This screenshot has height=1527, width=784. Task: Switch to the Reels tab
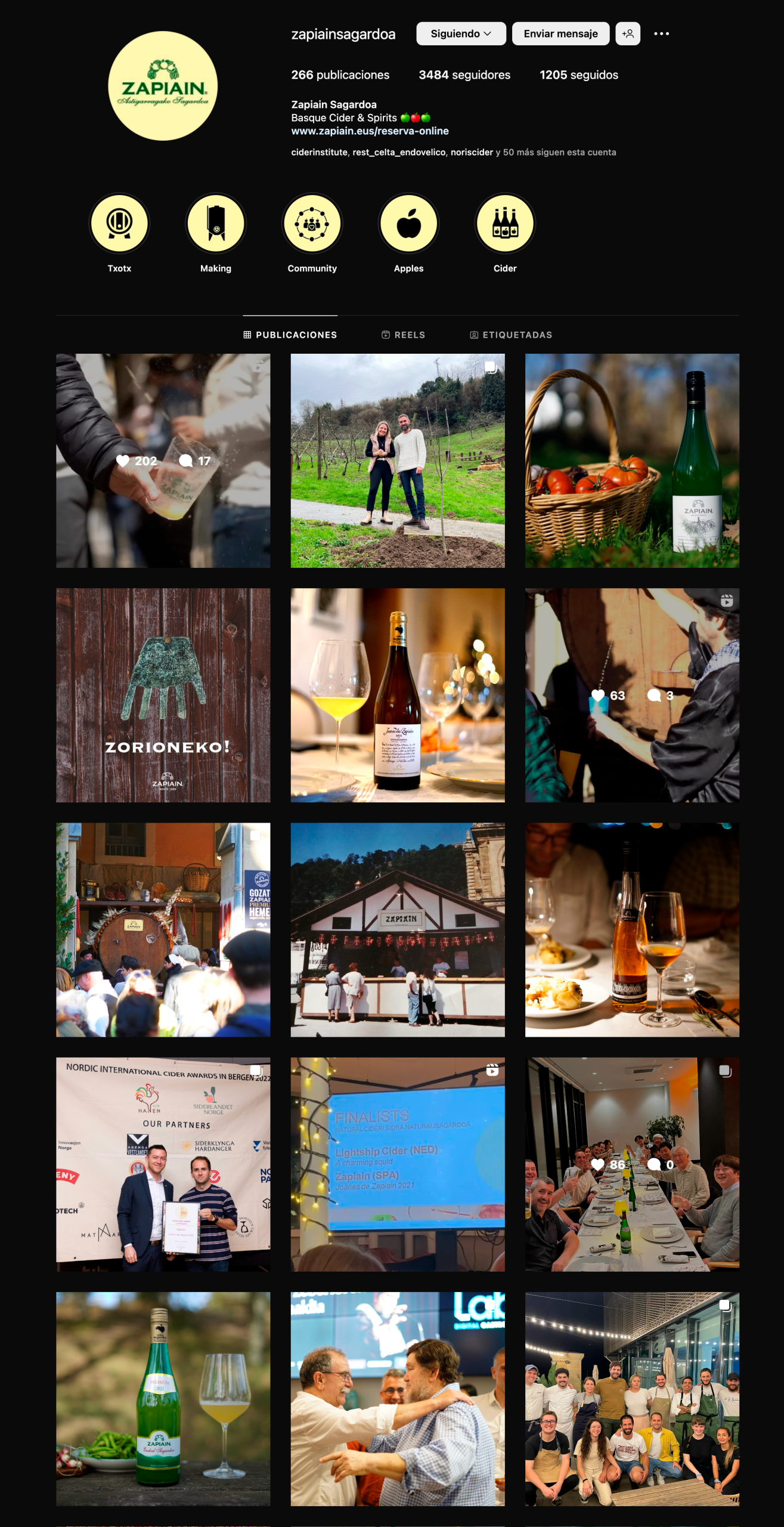(404, 335)
